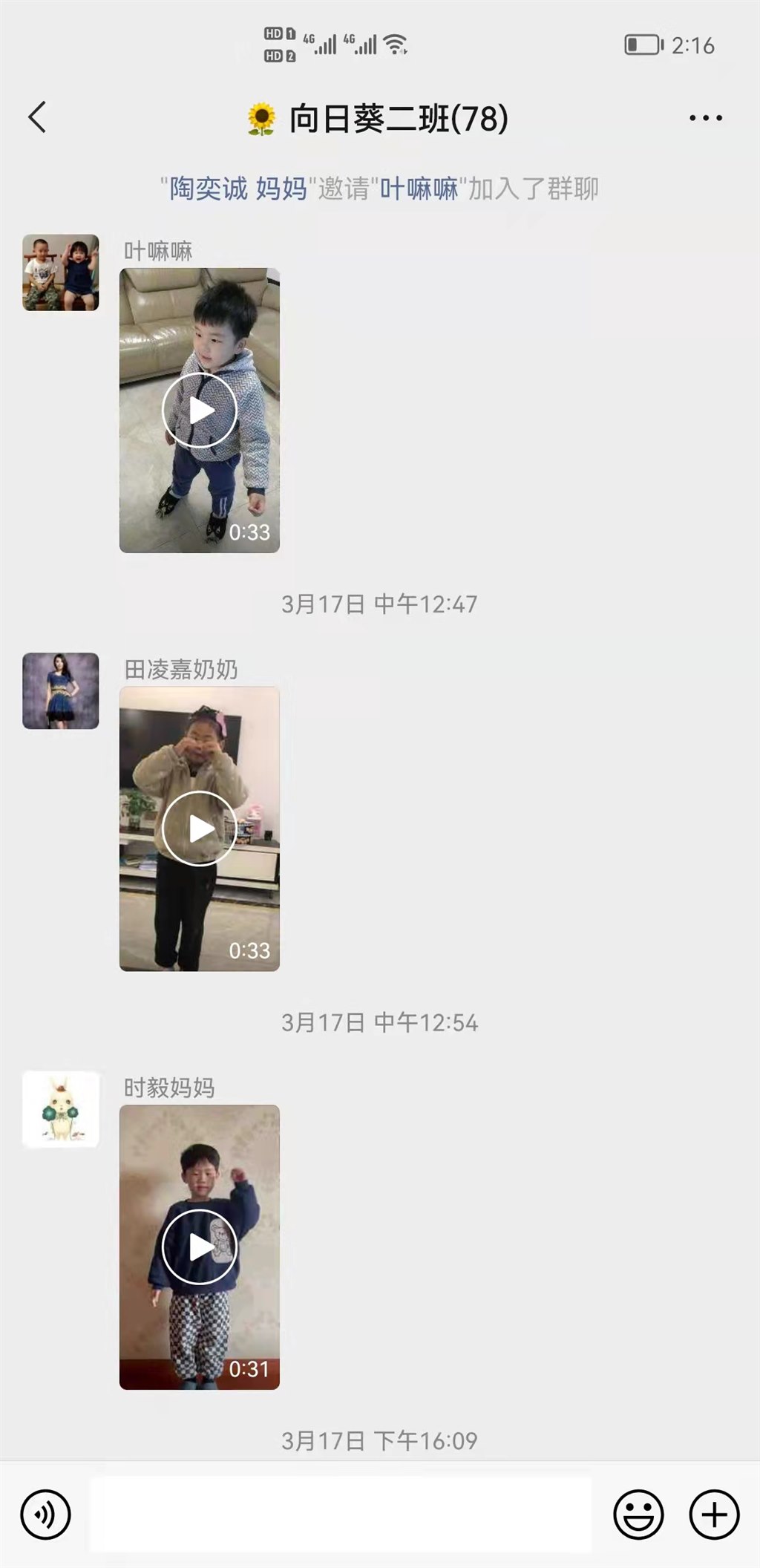View 叶嘛嘛's profile from the invite notice

point(419,189)
